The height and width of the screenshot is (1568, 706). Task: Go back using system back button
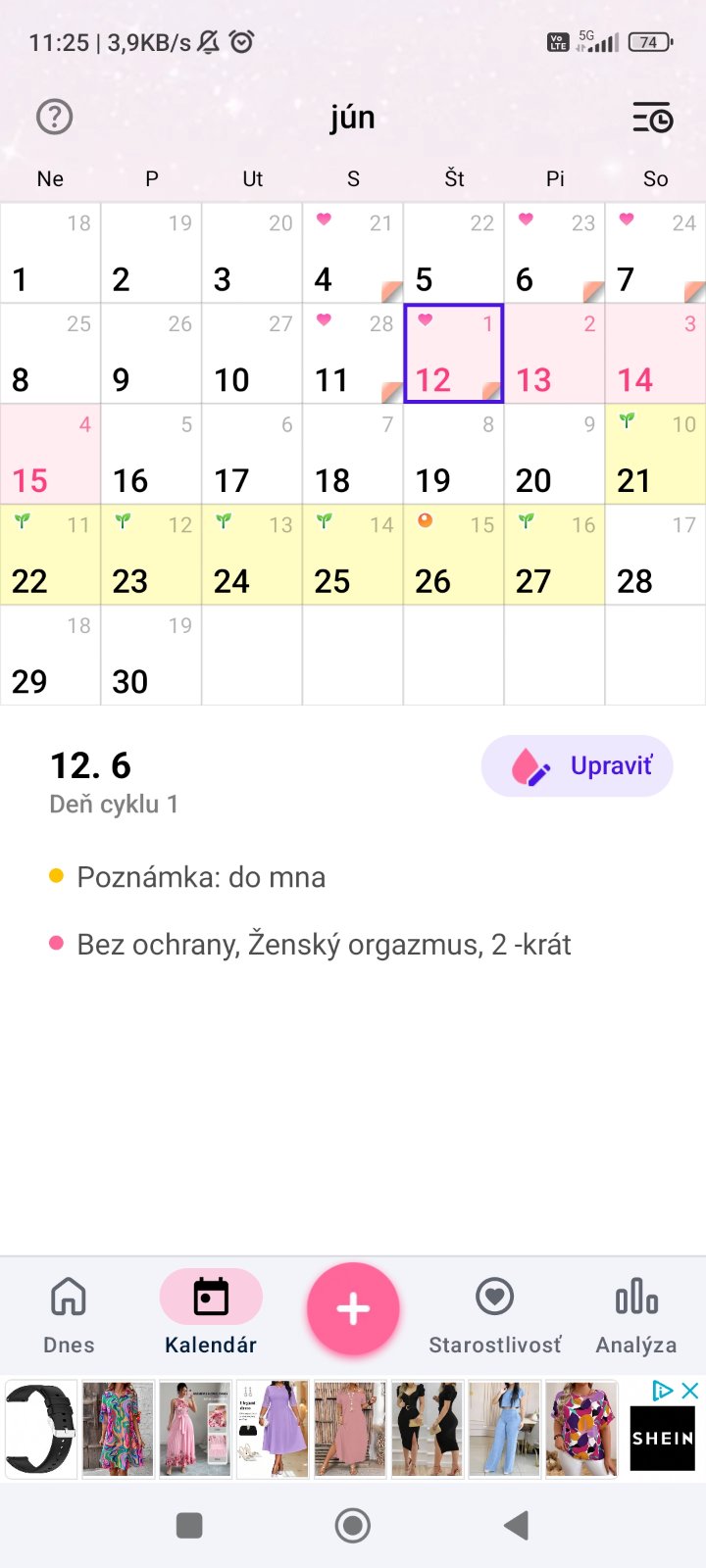[x=516, y=1526]
